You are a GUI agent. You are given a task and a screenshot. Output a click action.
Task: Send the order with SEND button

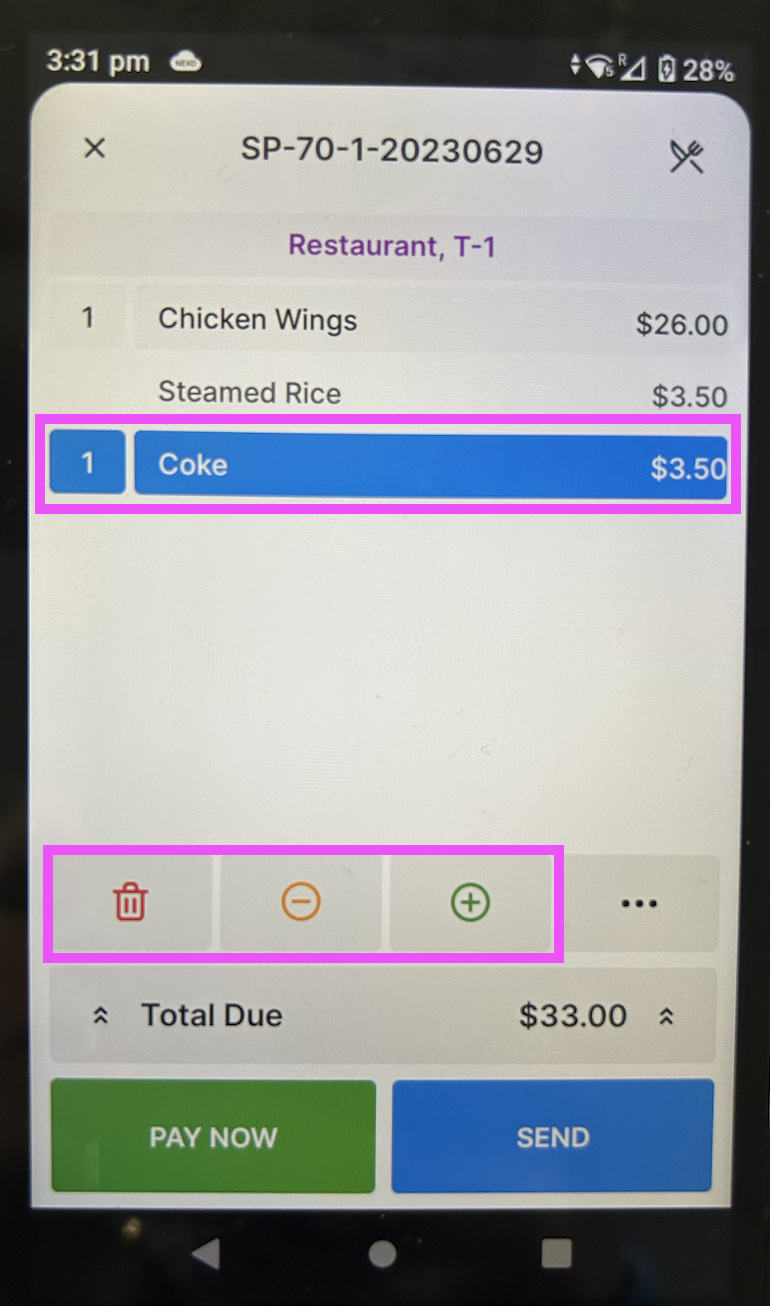click(x=553, y=1137)
